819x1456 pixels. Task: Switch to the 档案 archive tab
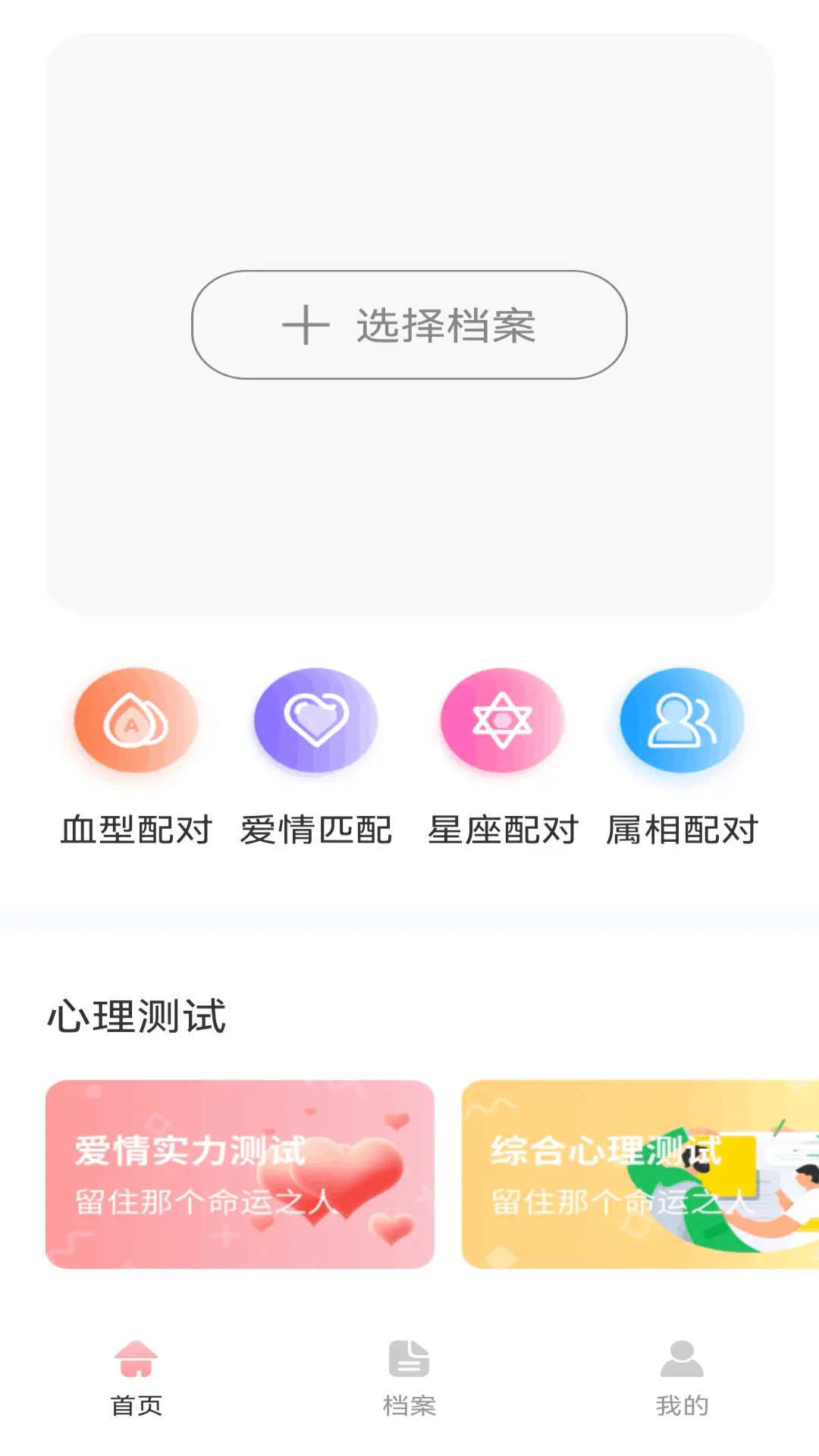pyautogui.click(x=409, y=1403)
